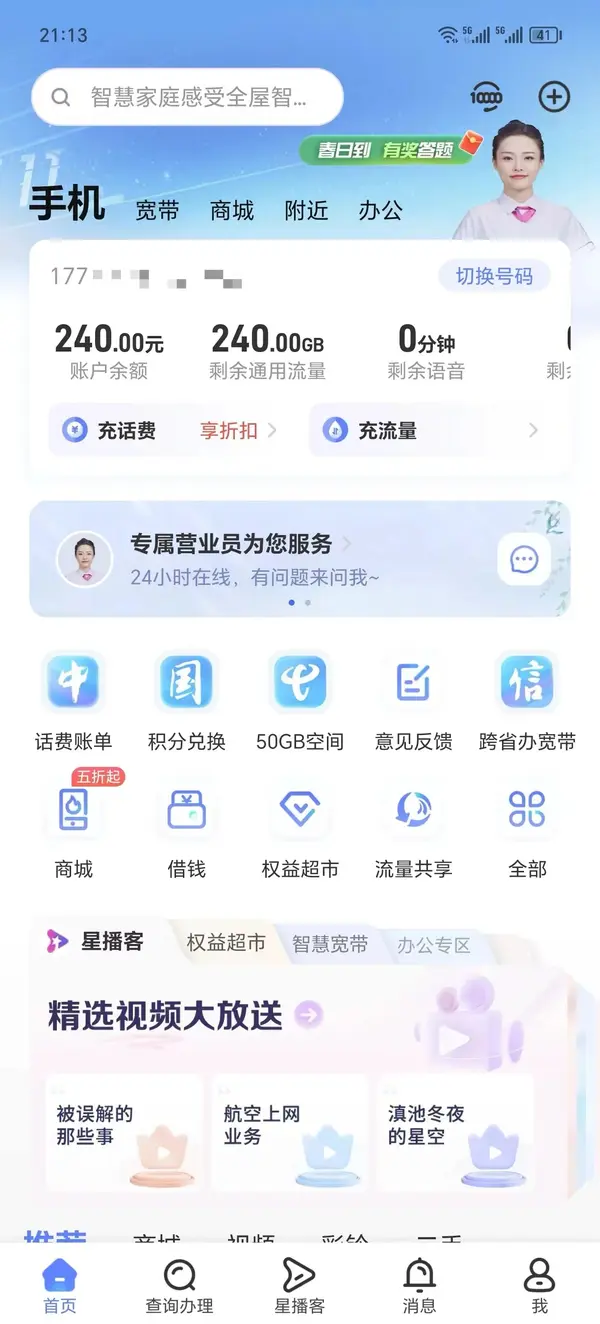
Task: Switch to the 商城 top tab
Action: tap(232, 211)
